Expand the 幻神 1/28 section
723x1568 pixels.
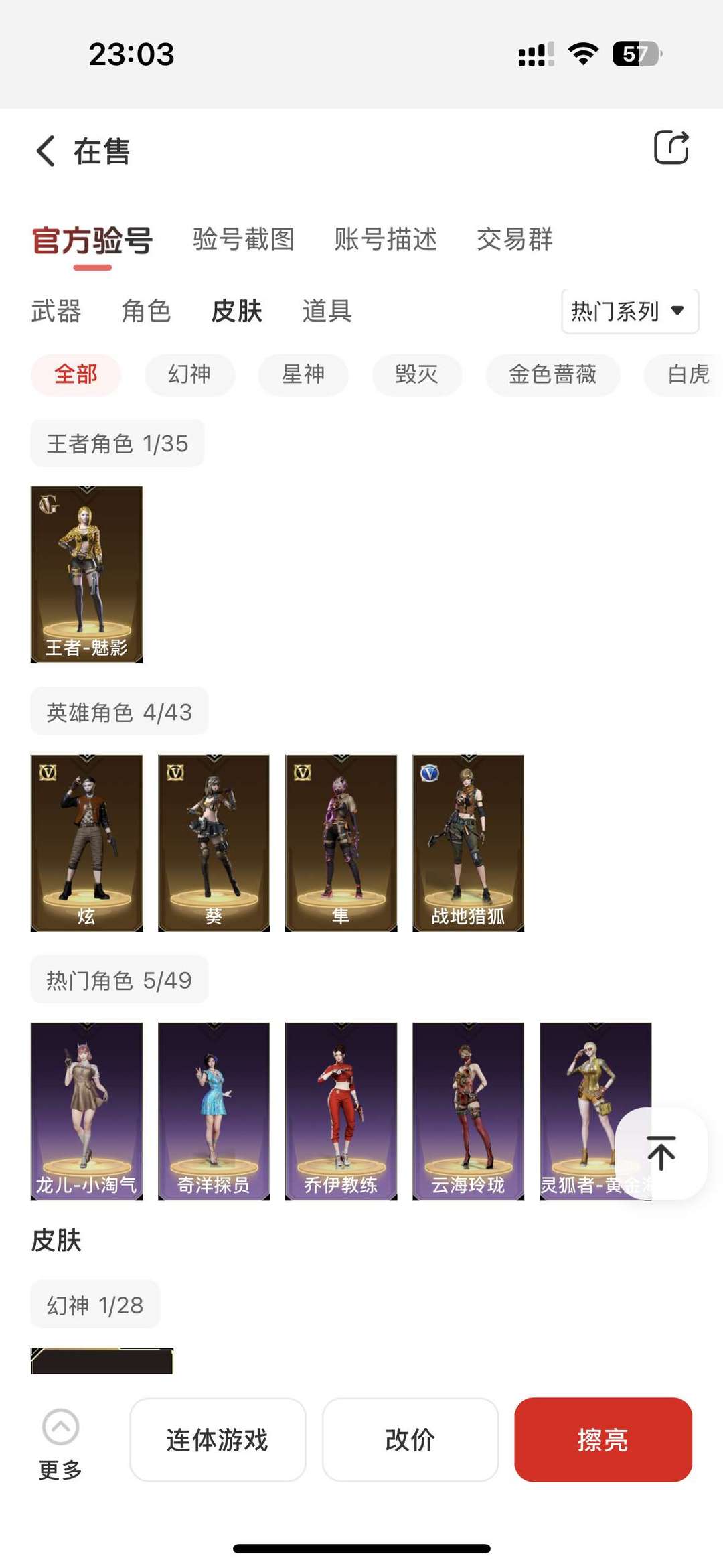[x=94, y=1303]
